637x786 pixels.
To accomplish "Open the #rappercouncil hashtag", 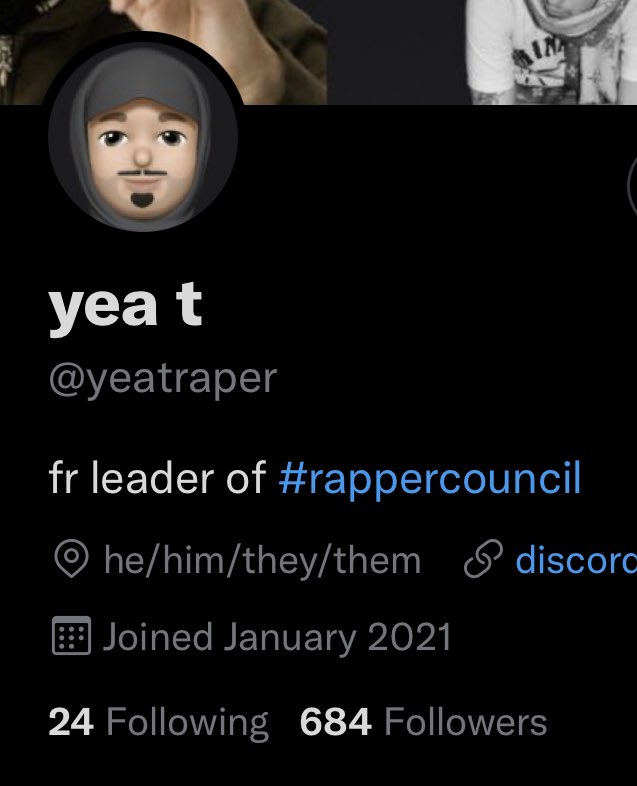I will coord(429,480).
